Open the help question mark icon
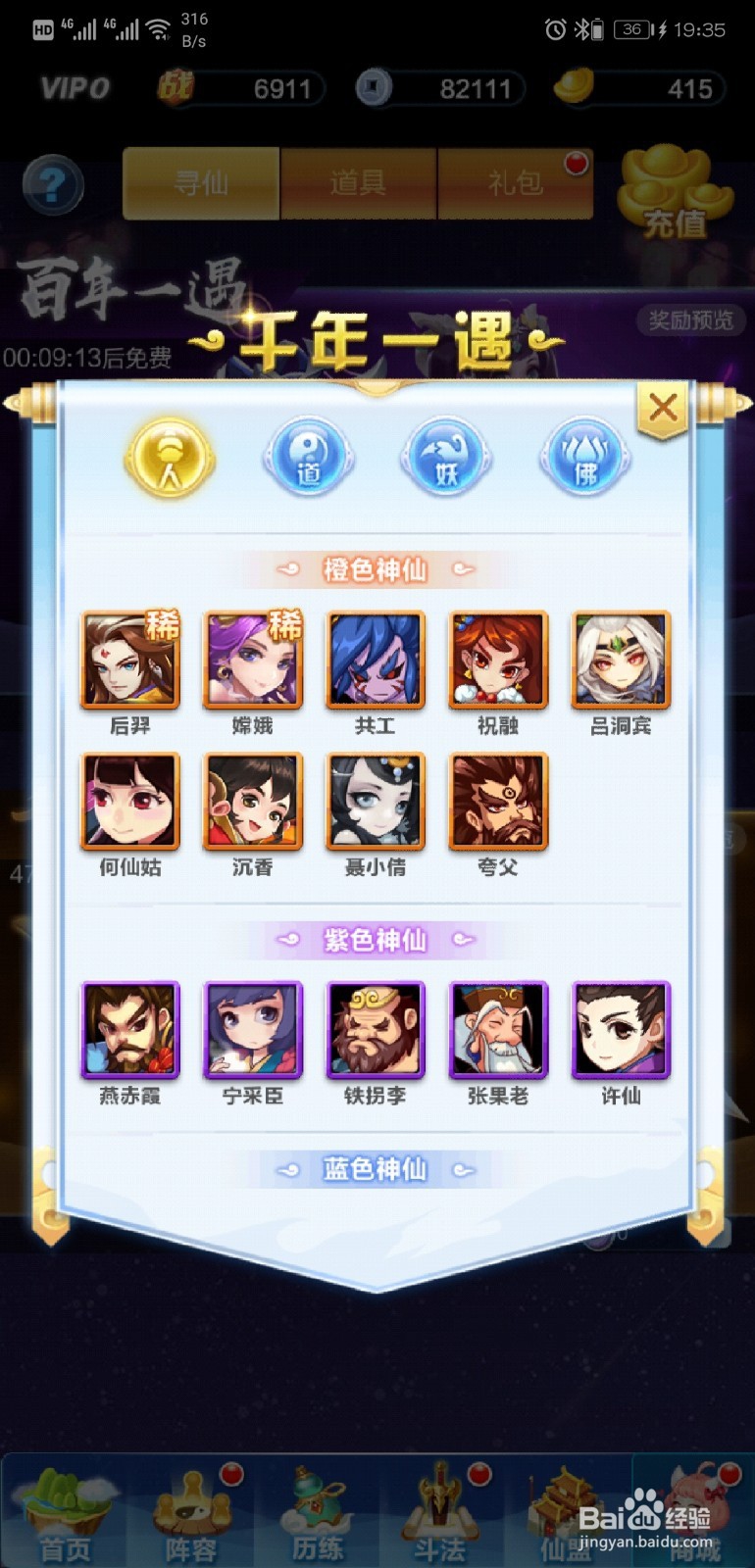Screen dimensions: 755x1568 (x=51, y=184)
